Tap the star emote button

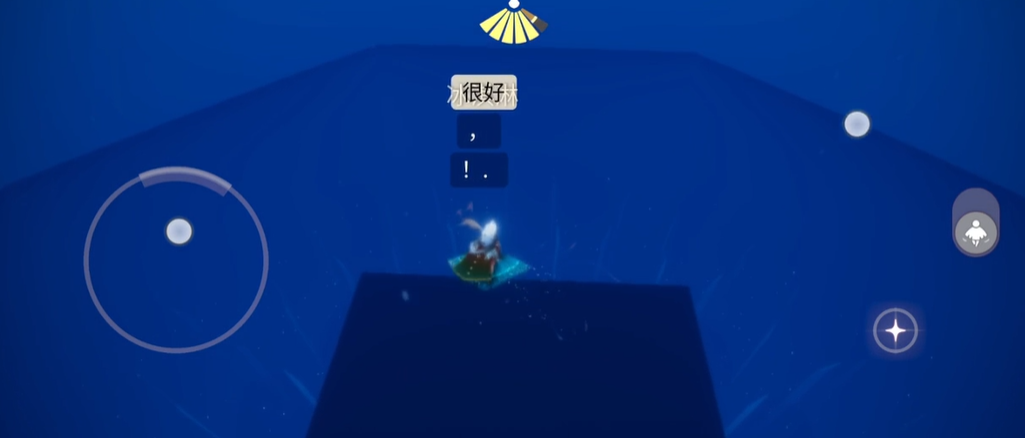pyautogui.click(x=895, y=330)
